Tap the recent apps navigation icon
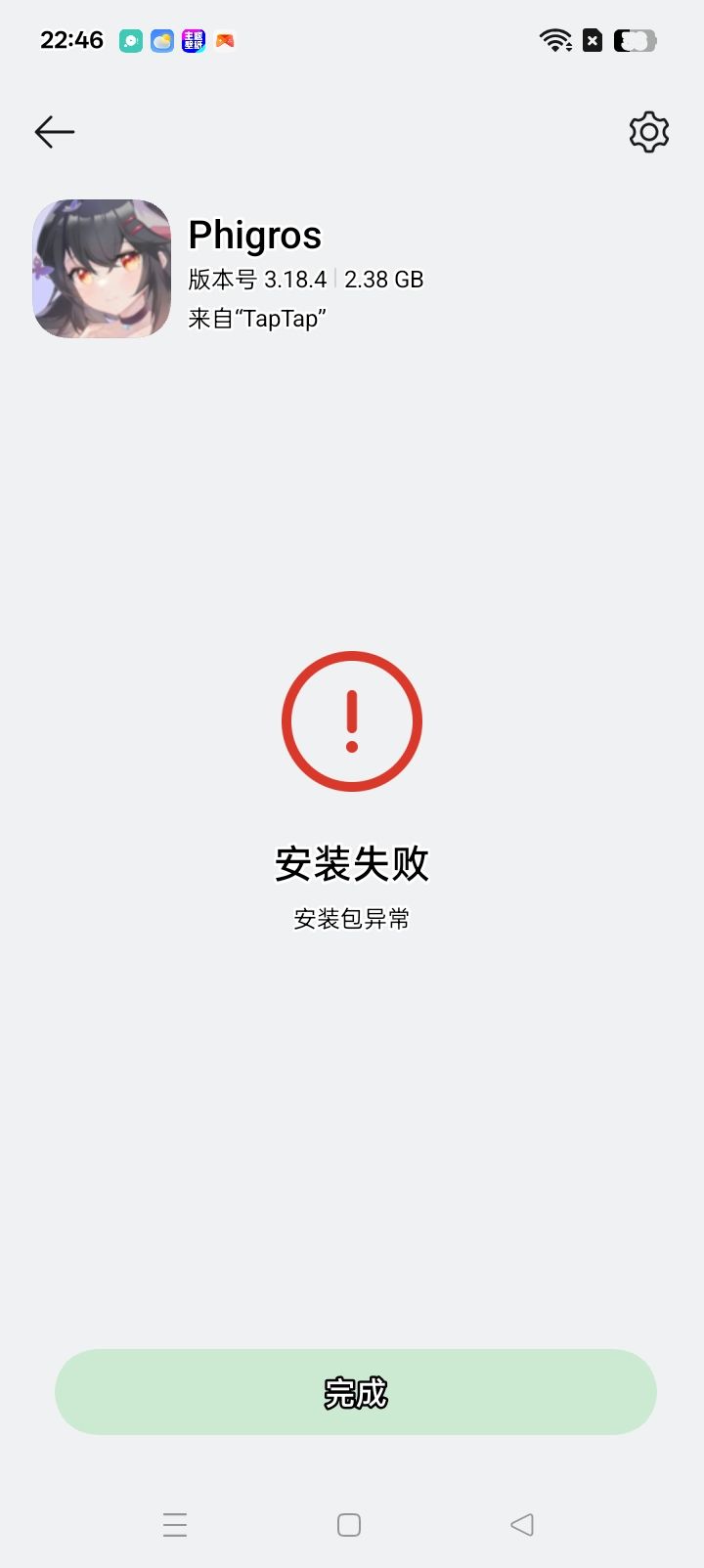704x1568 pixels. (x=175, y=1524)
